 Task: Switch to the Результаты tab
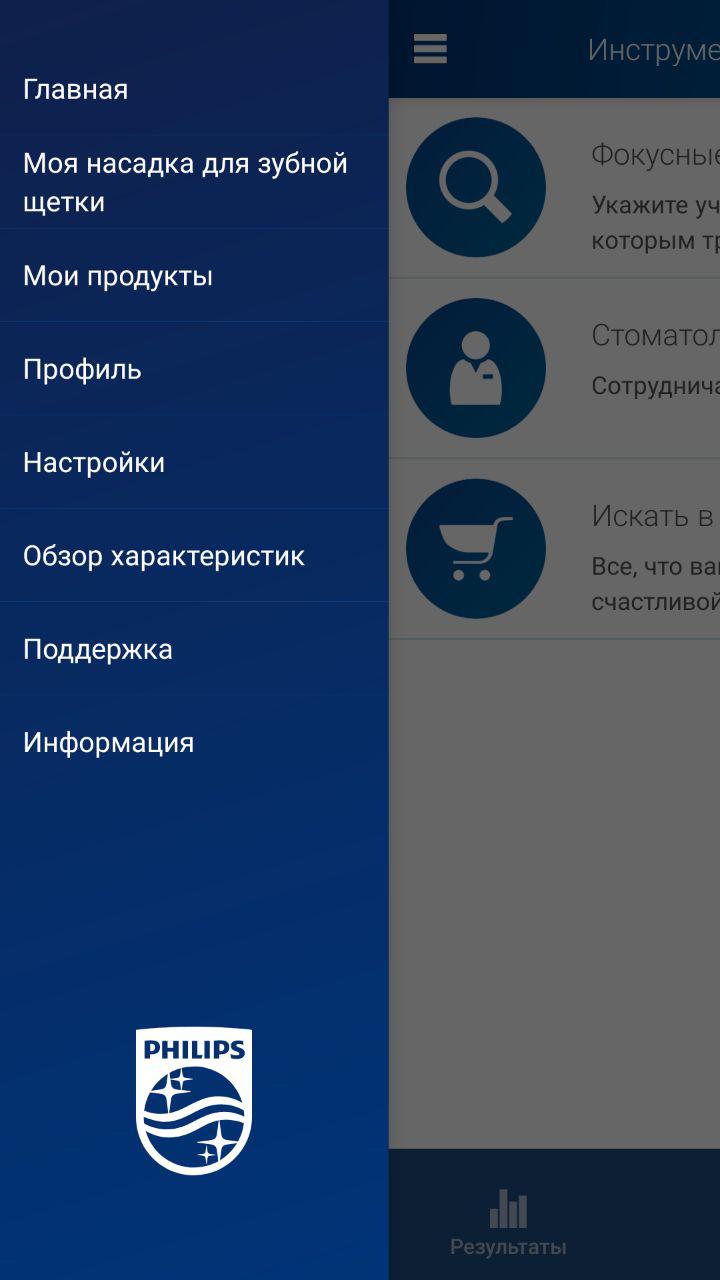[508, 1222]
